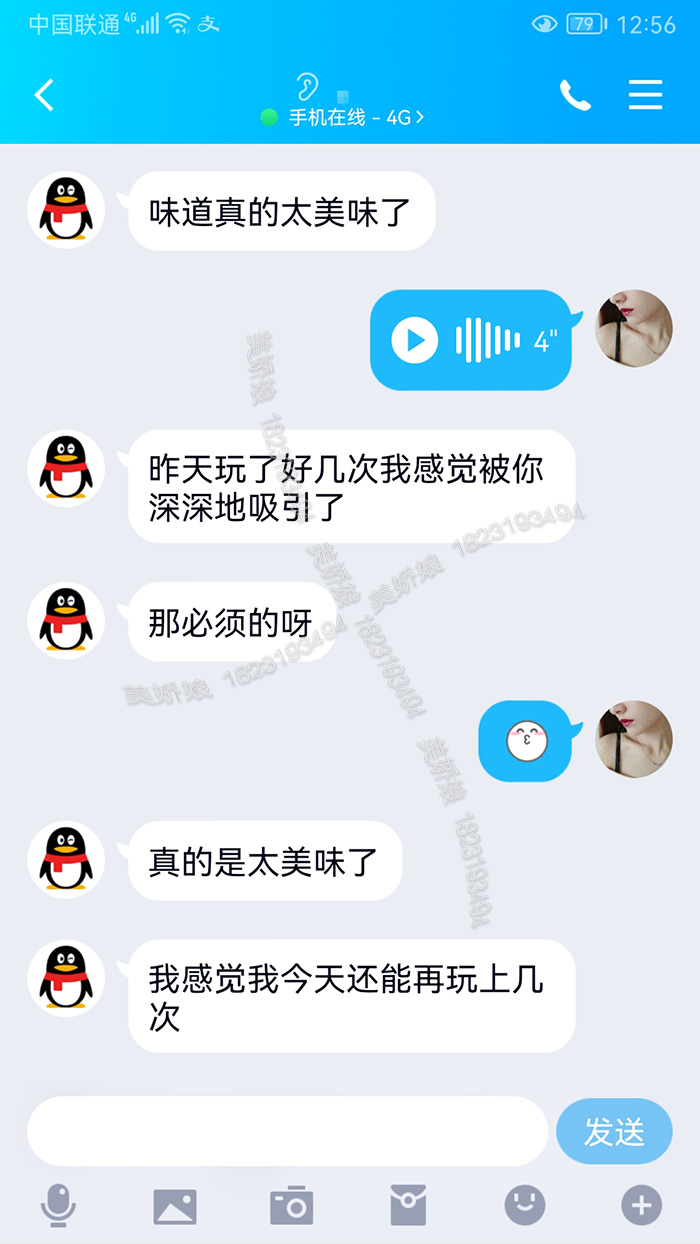Image resolution: width=700 pixels, height=1244 pixels.
Task: Open the photo gallery picker
Action: pos(175,1205)
